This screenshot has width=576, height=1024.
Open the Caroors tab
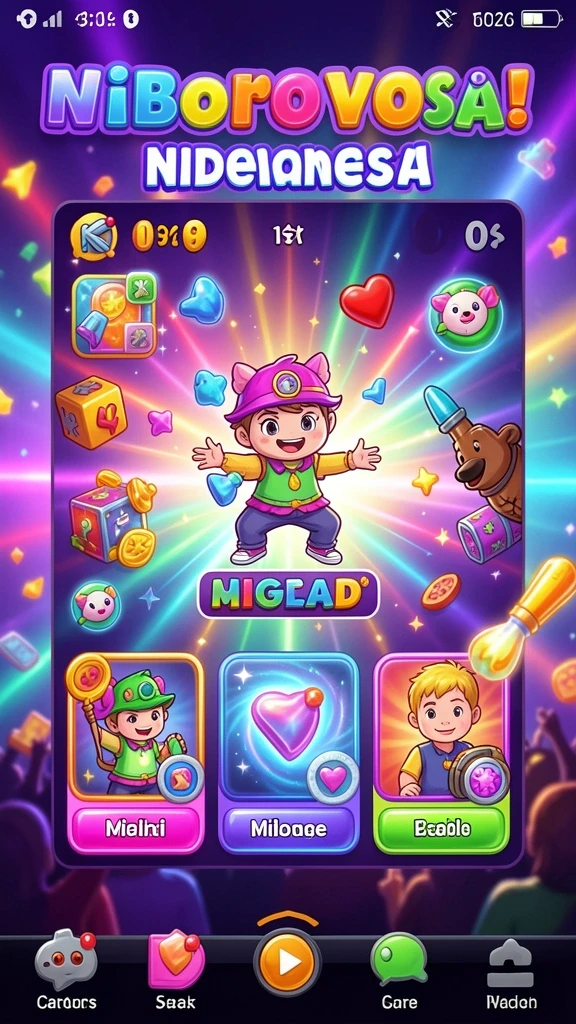pos(66,970)
